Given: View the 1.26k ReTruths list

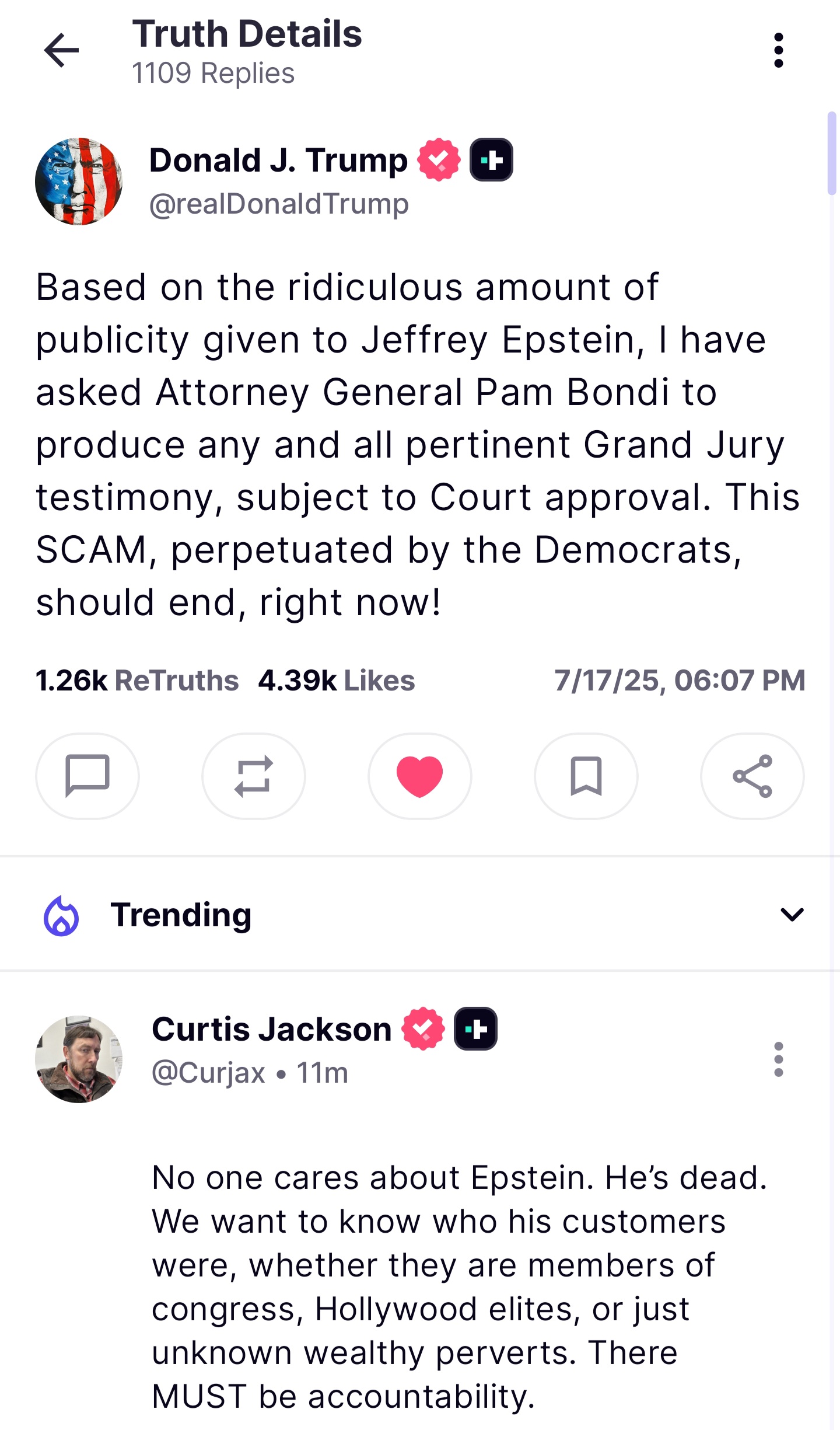Looking at the screenshot, I should click(137, 681).
